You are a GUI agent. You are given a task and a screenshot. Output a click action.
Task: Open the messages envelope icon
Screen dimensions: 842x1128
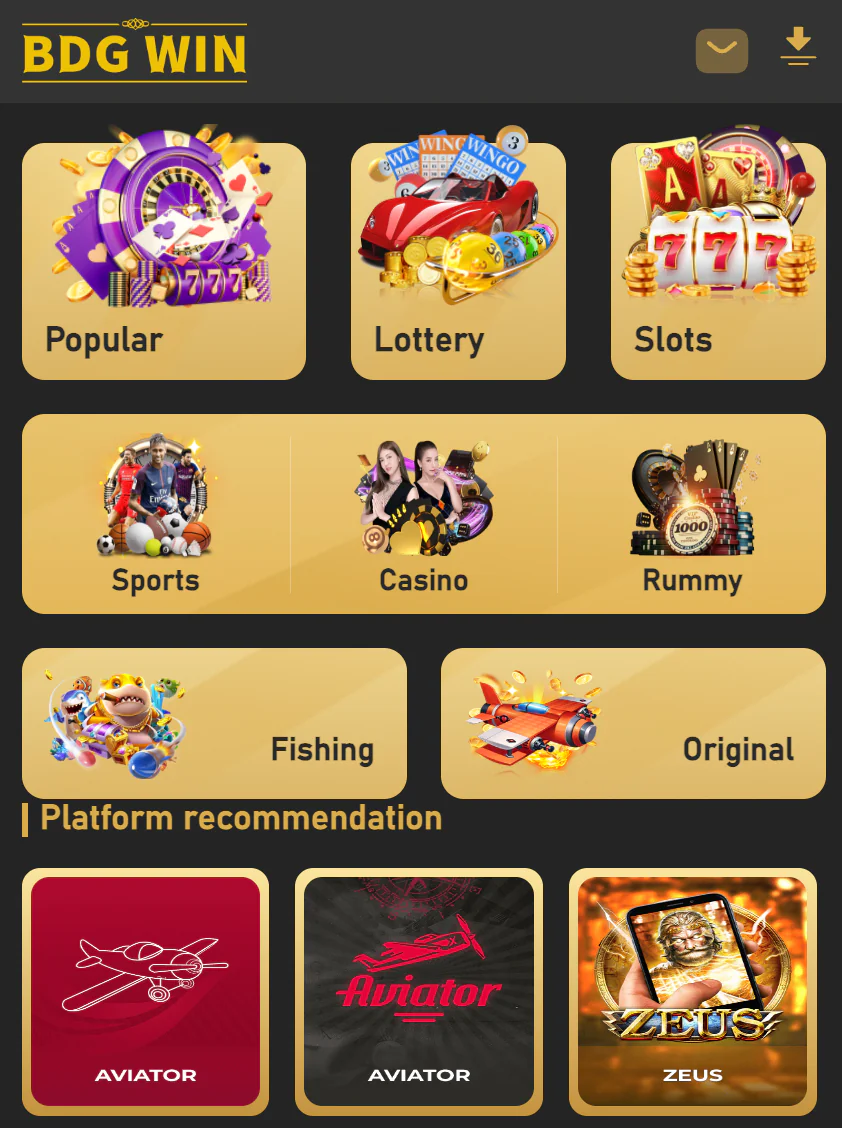[x=721, y=50]
